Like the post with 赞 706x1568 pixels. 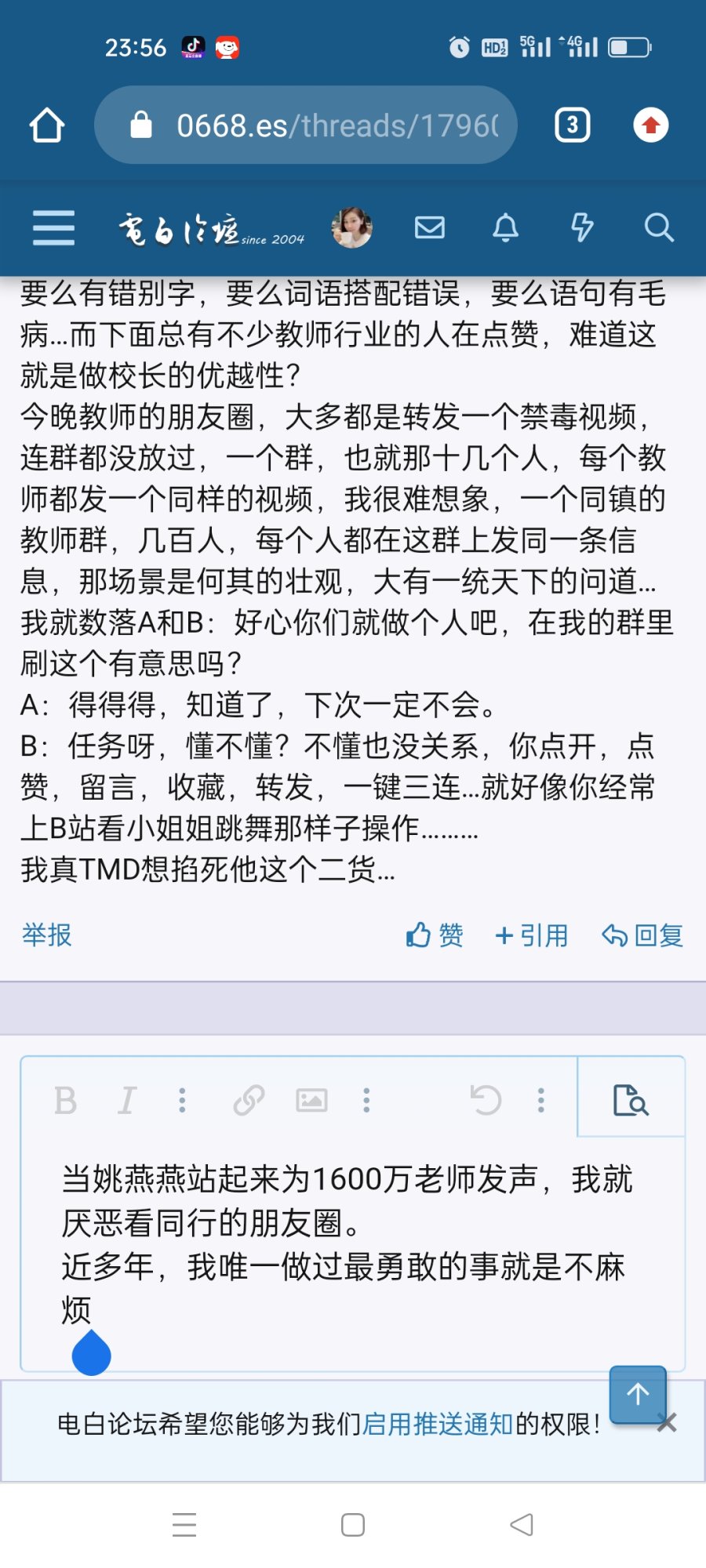[x=435, y=935]
